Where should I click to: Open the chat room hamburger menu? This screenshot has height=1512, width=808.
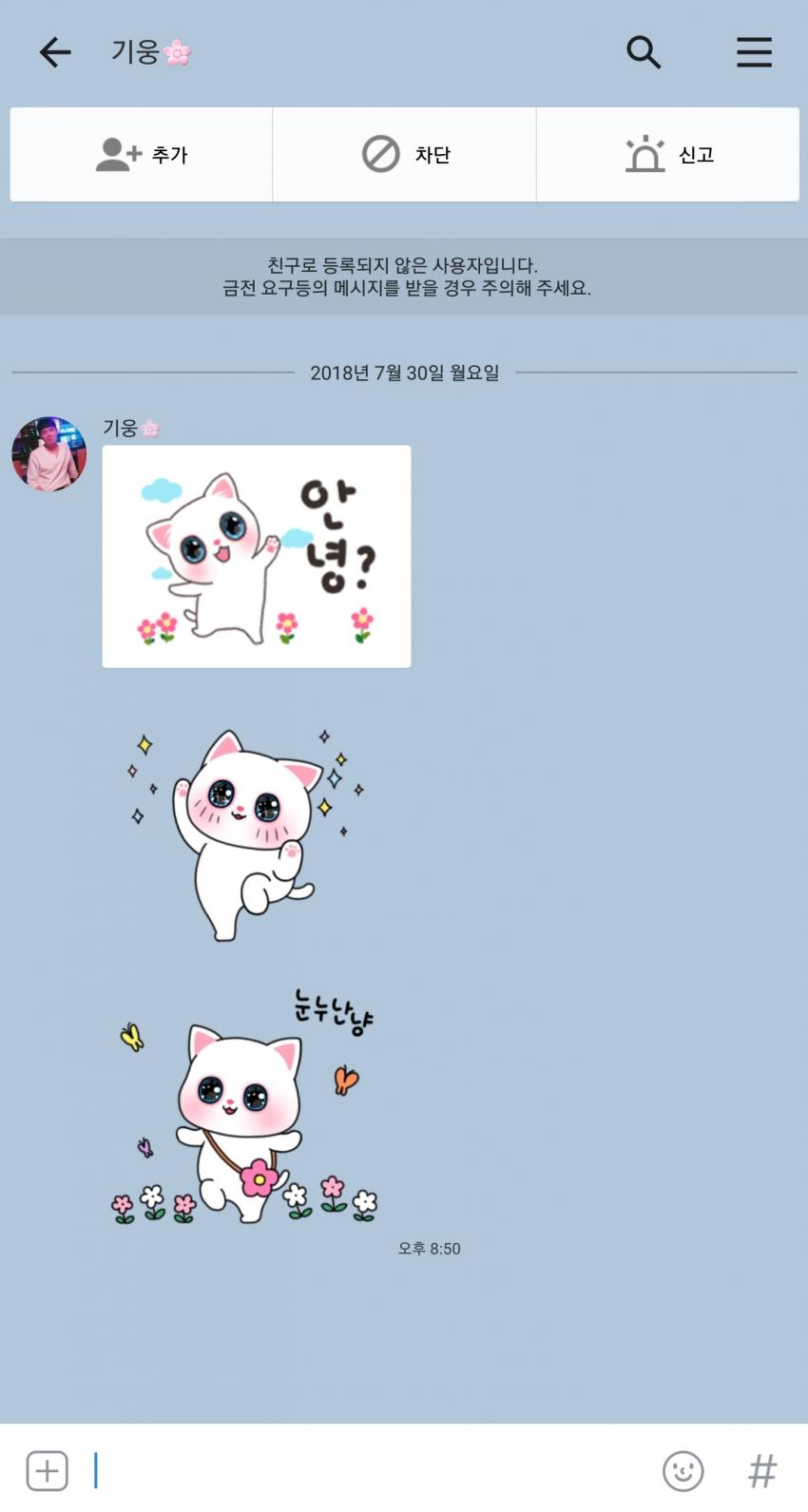[x=754, y=52]
